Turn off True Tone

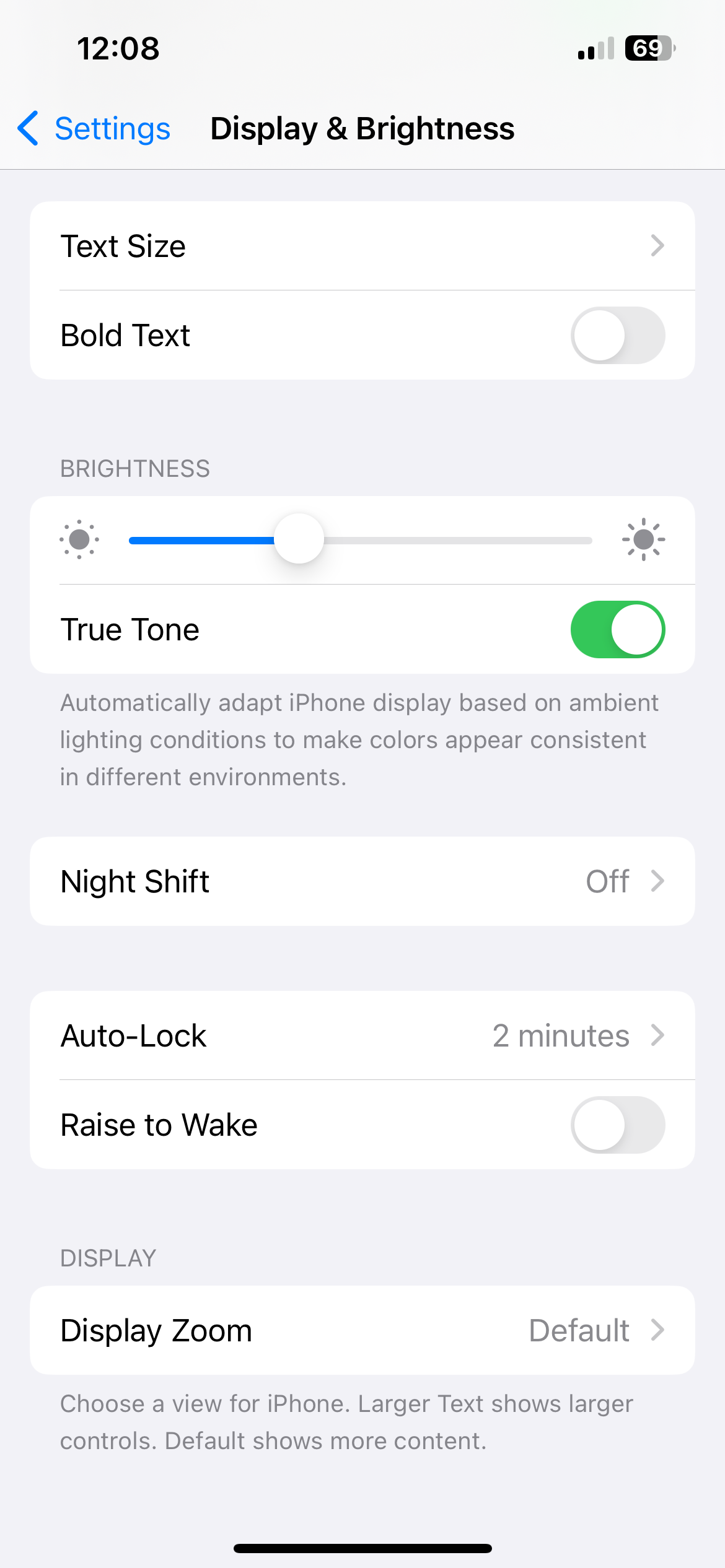617,630
